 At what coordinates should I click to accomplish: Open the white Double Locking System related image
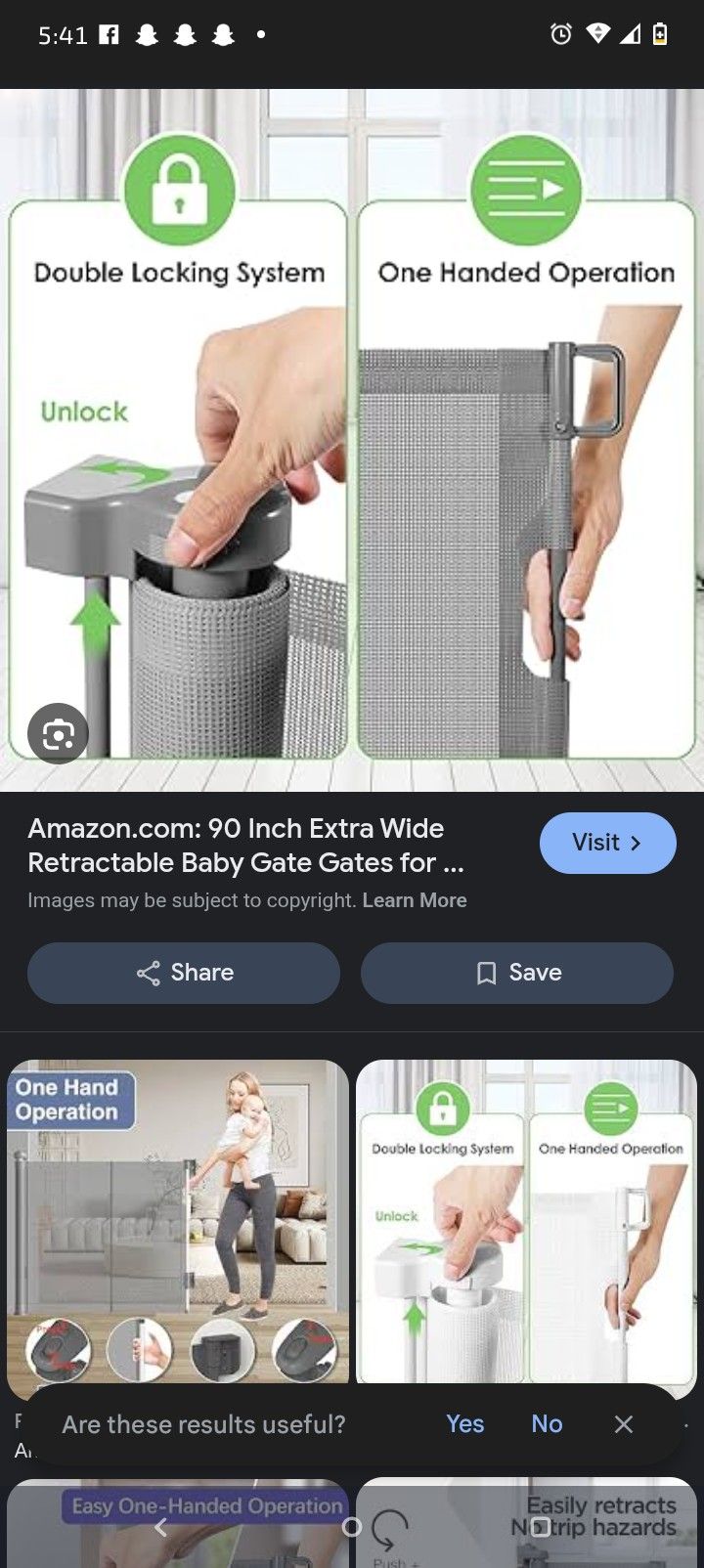[527, 1222]
